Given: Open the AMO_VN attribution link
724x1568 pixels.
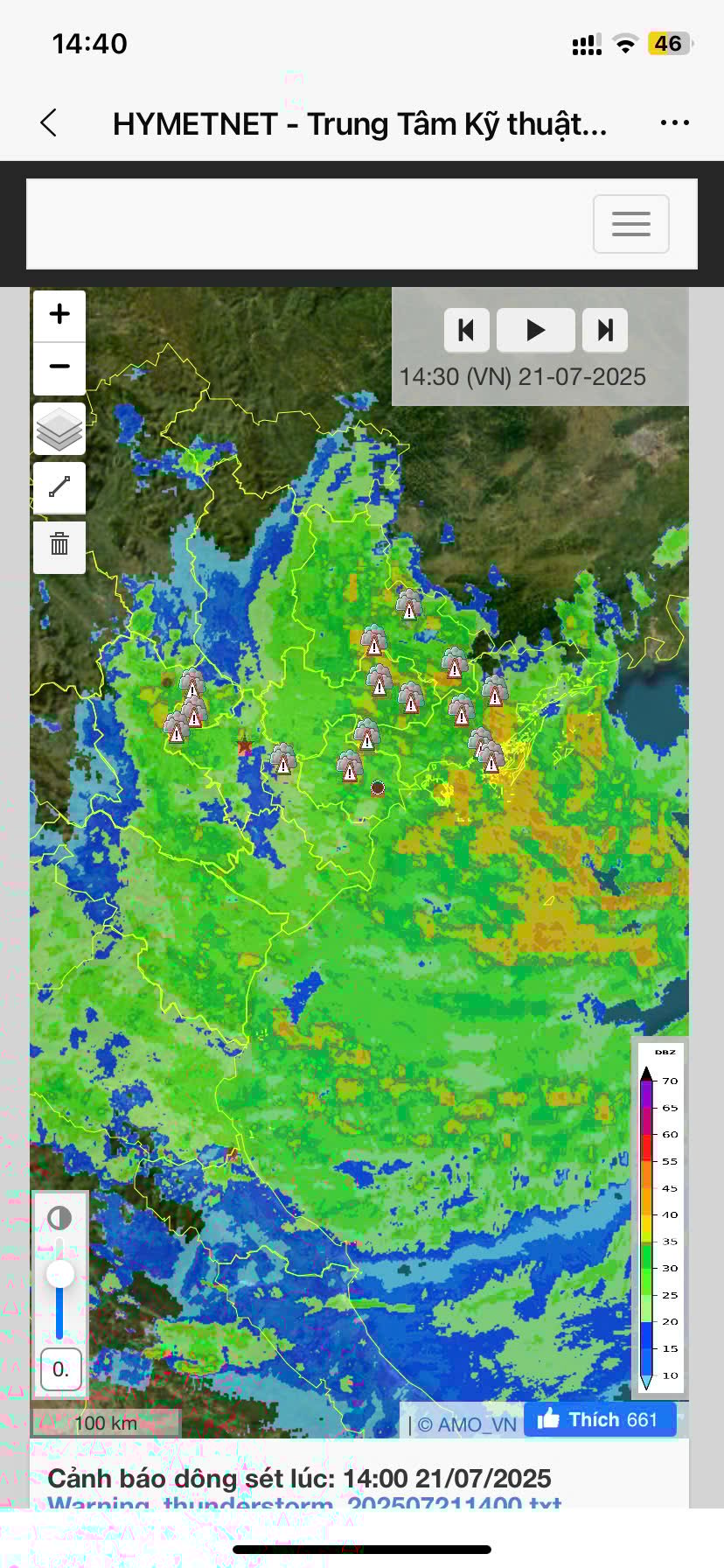Looking at the screenshot, I should click(x=468, y=1424).
